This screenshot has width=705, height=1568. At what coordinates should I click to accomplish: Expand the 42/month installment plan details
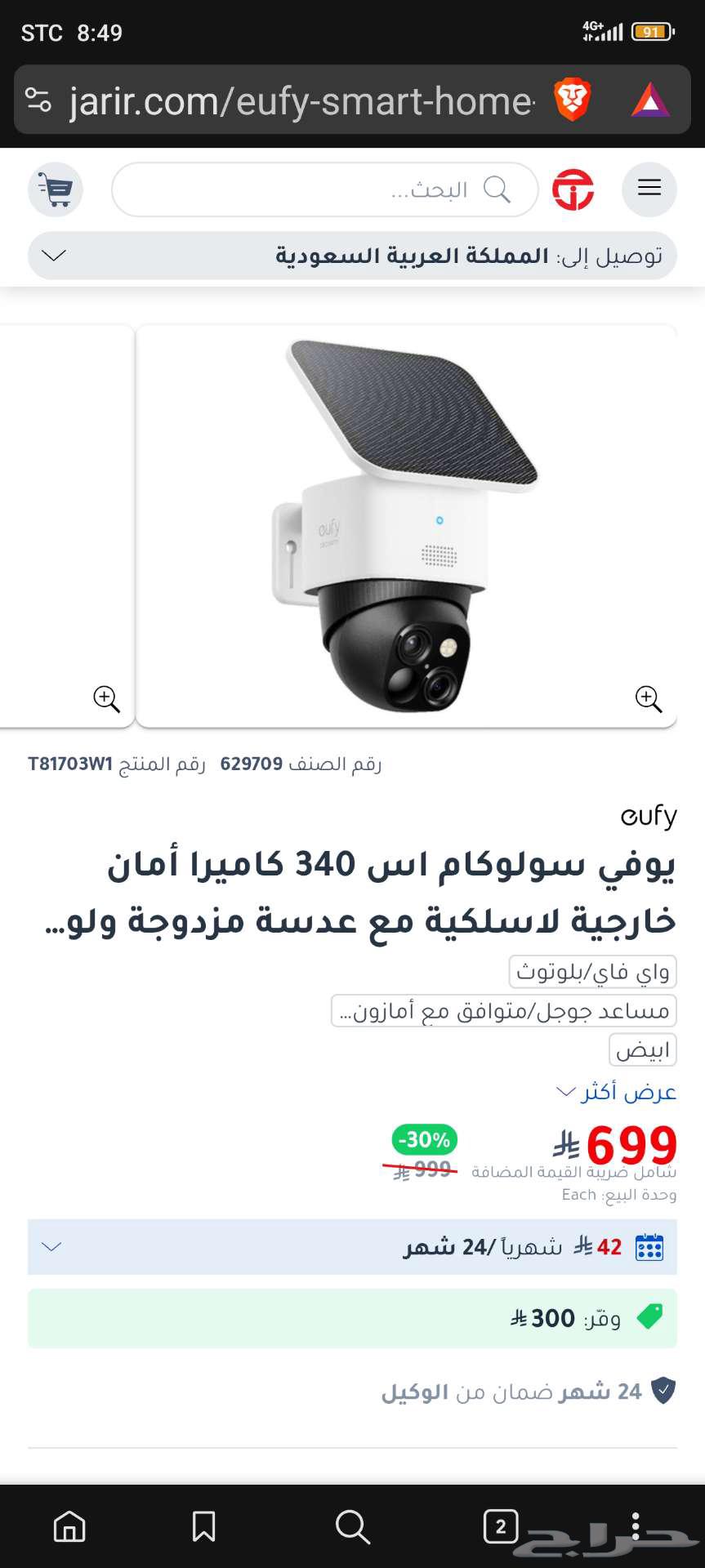click(x=51, y=1247)
